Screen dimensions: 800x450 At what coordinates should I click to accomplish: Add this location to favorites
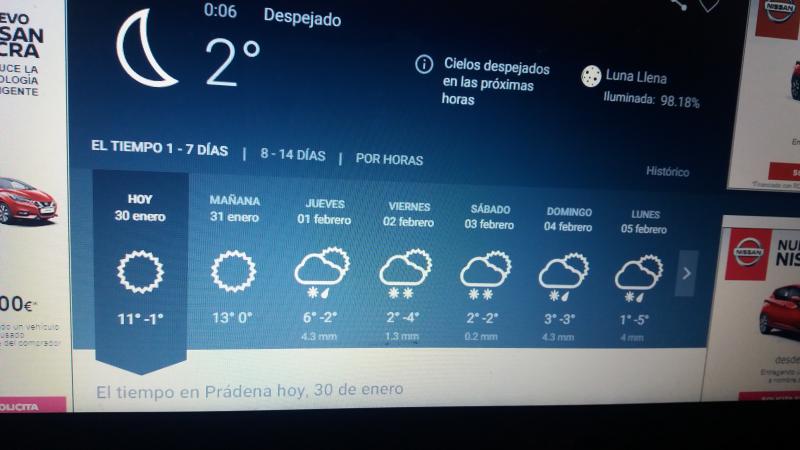tap(708, 4)
